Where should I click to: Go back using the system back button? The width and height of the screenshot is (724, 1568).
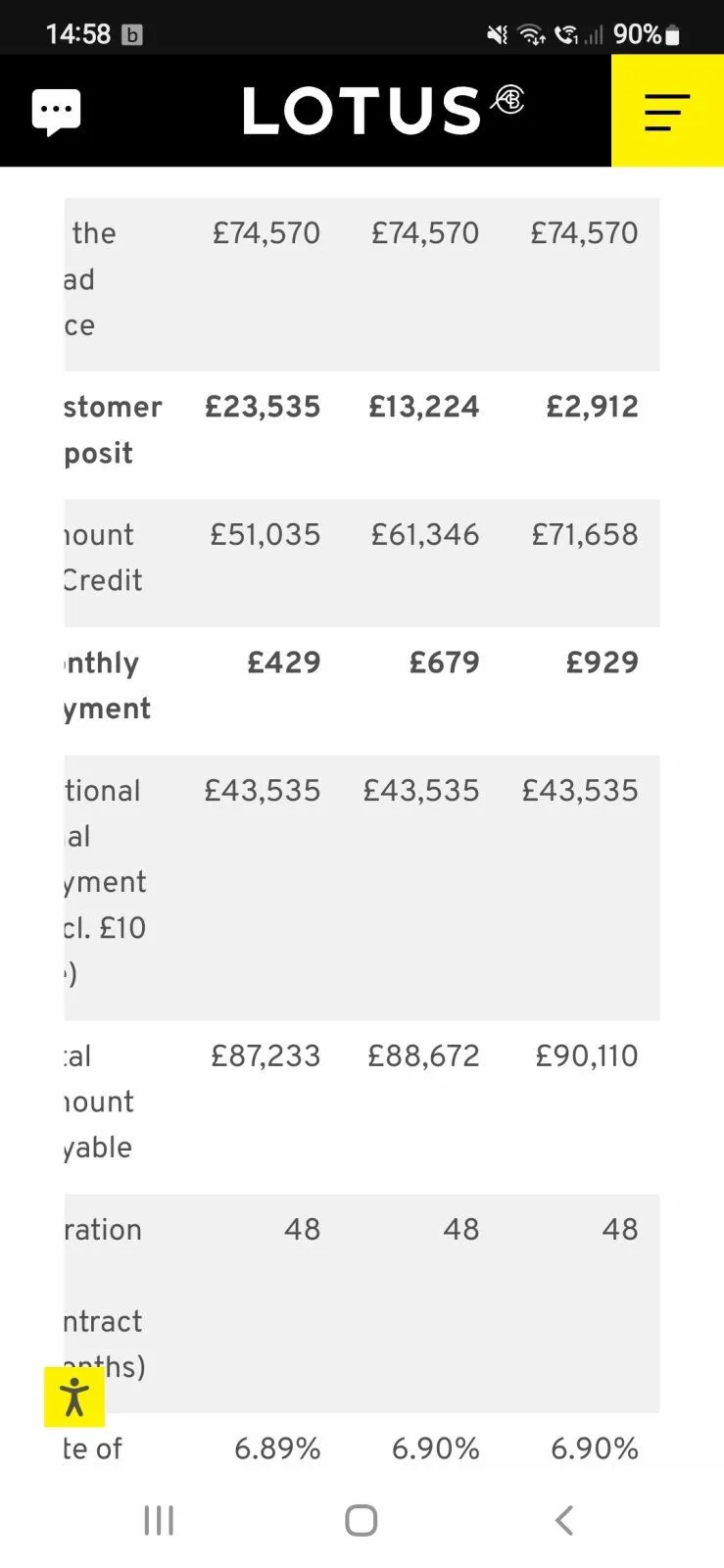tap(563, 1520)
